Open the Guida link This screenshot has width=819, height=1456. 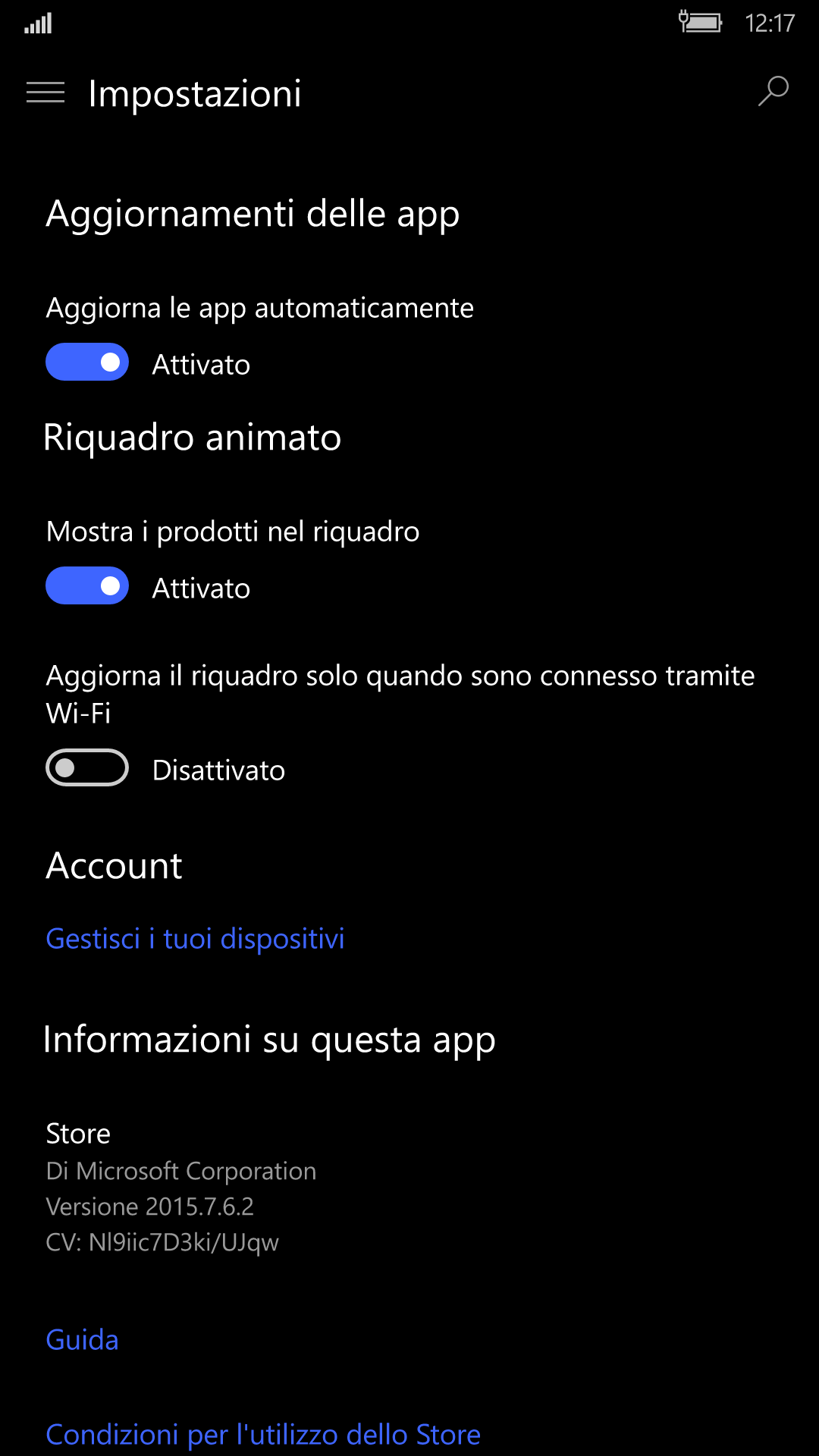pyautogui.click(x=82, y=1340)
